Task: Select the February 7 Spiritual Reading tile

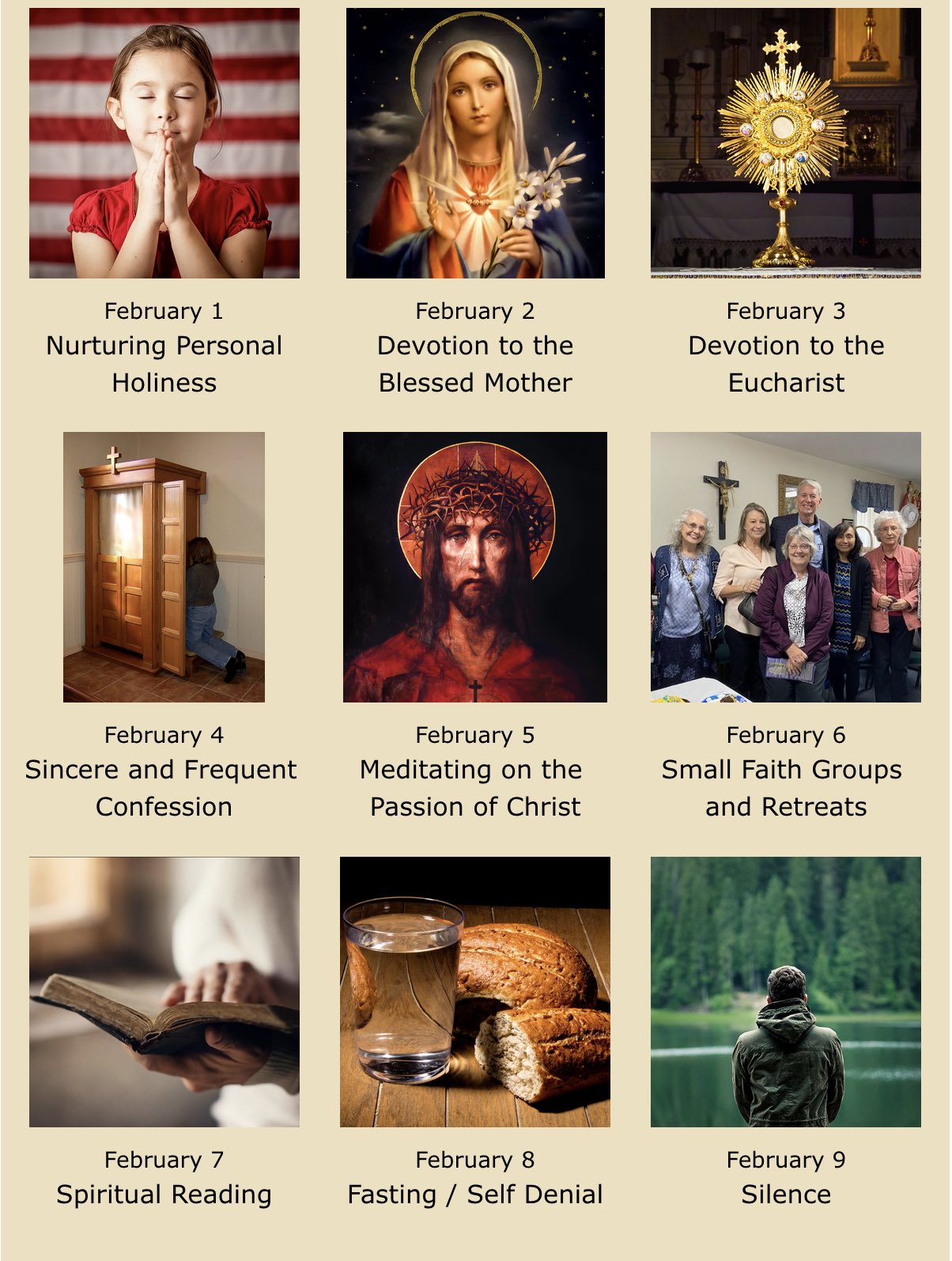Action: tap(164, 992)
